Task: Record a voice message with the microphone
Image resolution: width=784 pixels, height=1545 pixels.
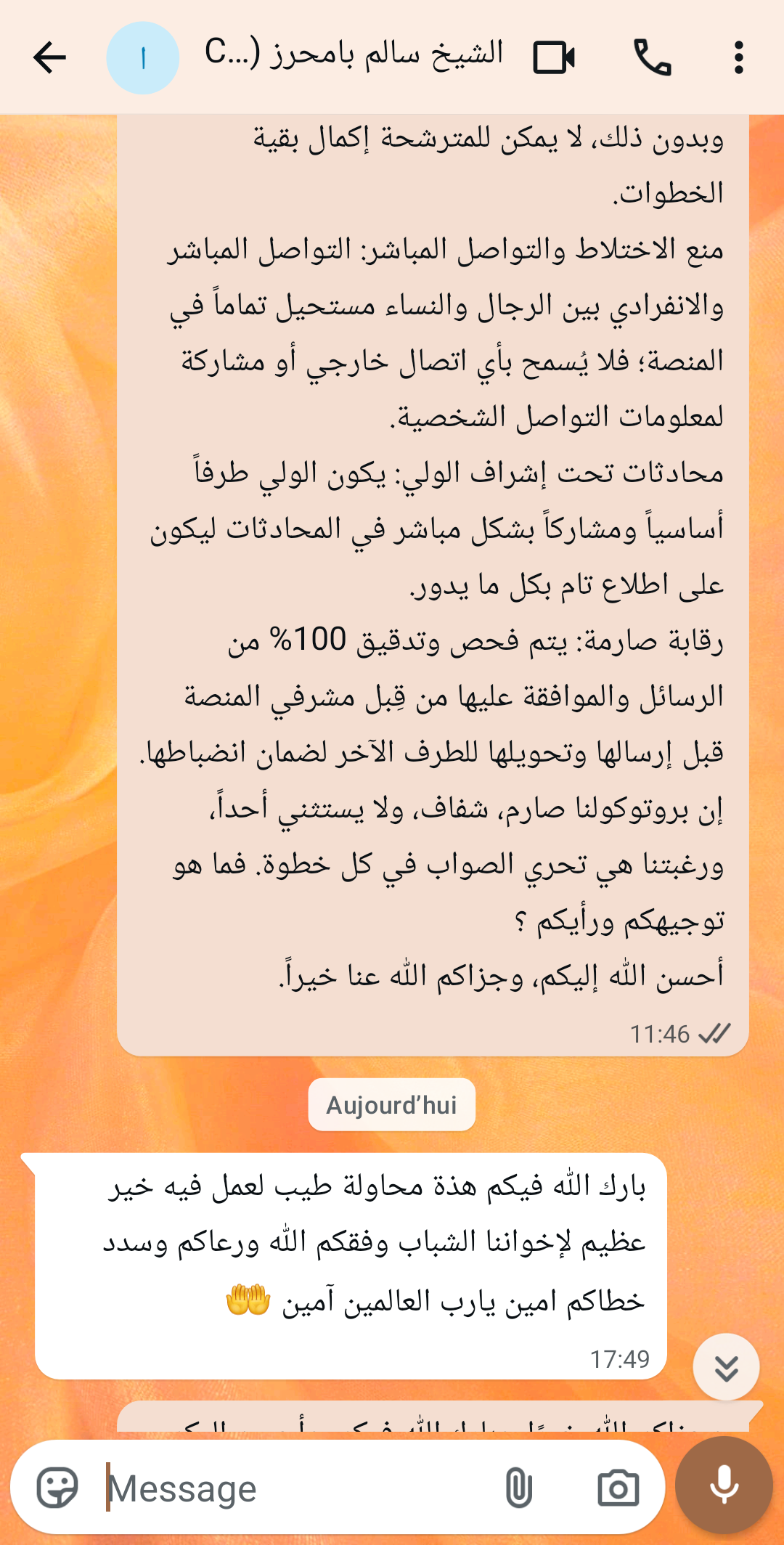Action: point(724,1485)
